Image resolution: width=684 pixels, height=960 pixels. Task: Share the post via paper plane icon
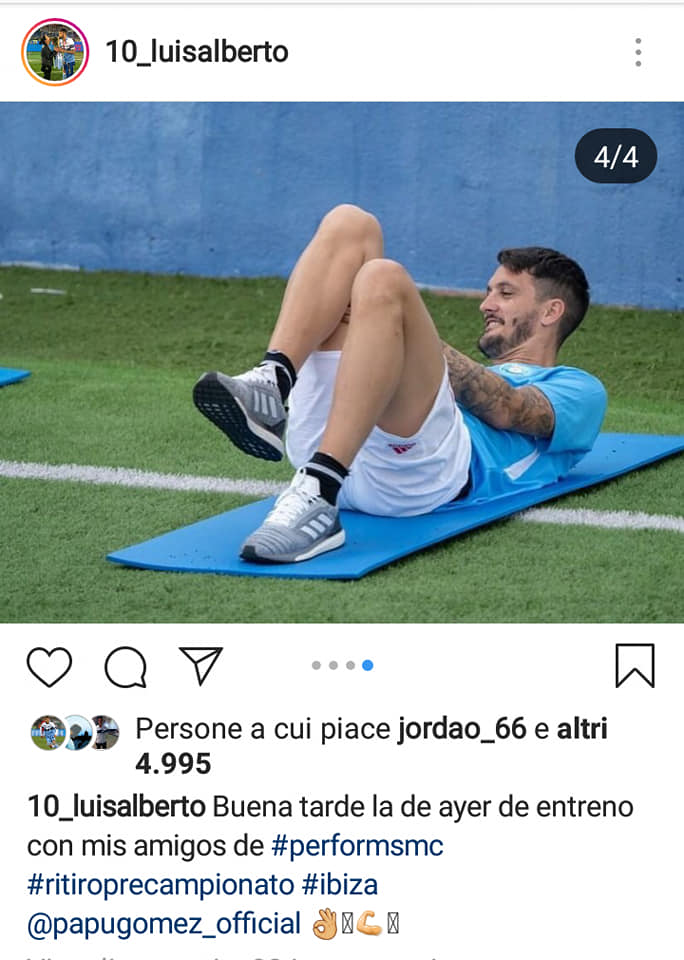tap(200, 666)
